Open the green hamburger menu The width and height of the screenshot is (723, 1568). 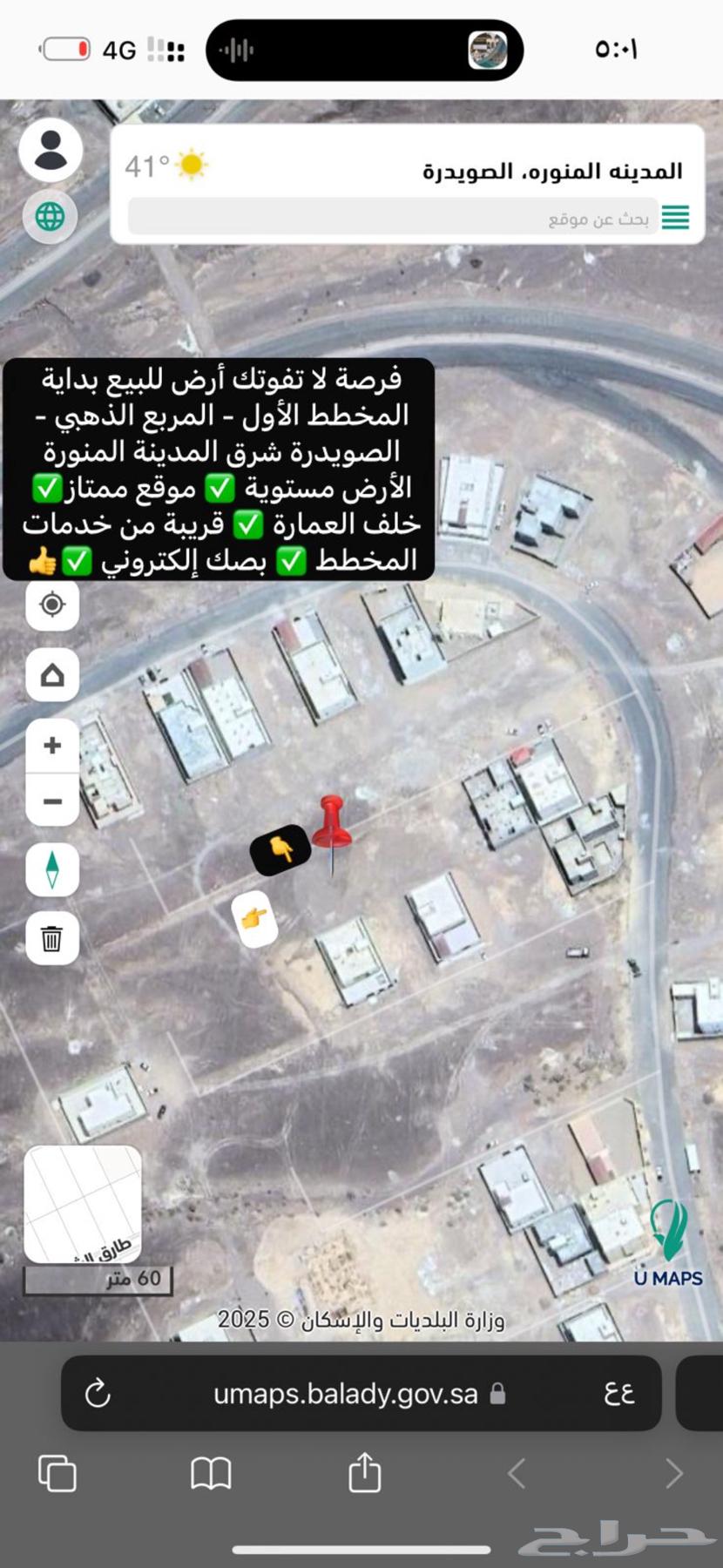675,217
